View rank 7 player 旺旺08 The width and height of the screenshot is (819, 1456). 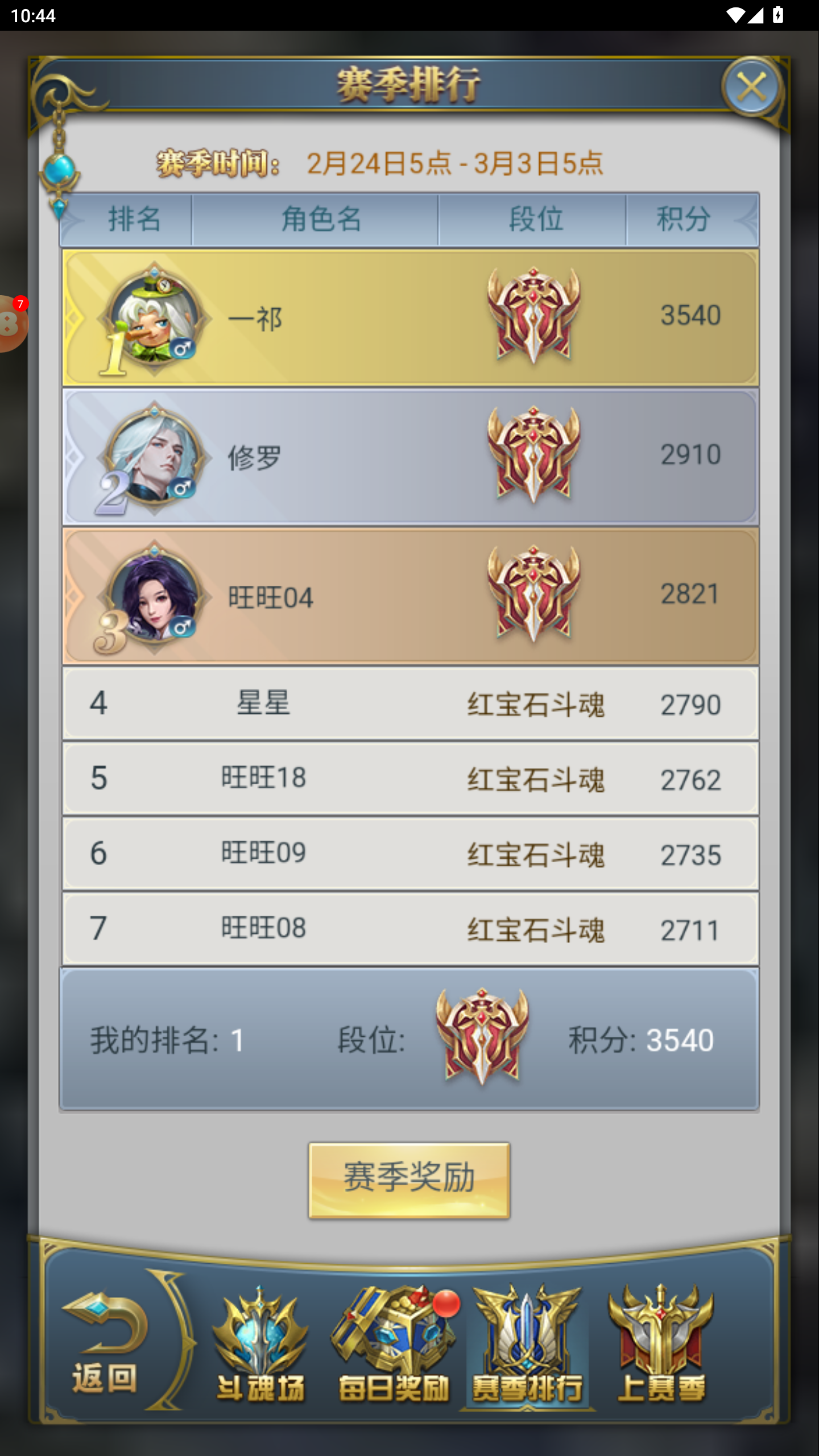coord(410,929)
